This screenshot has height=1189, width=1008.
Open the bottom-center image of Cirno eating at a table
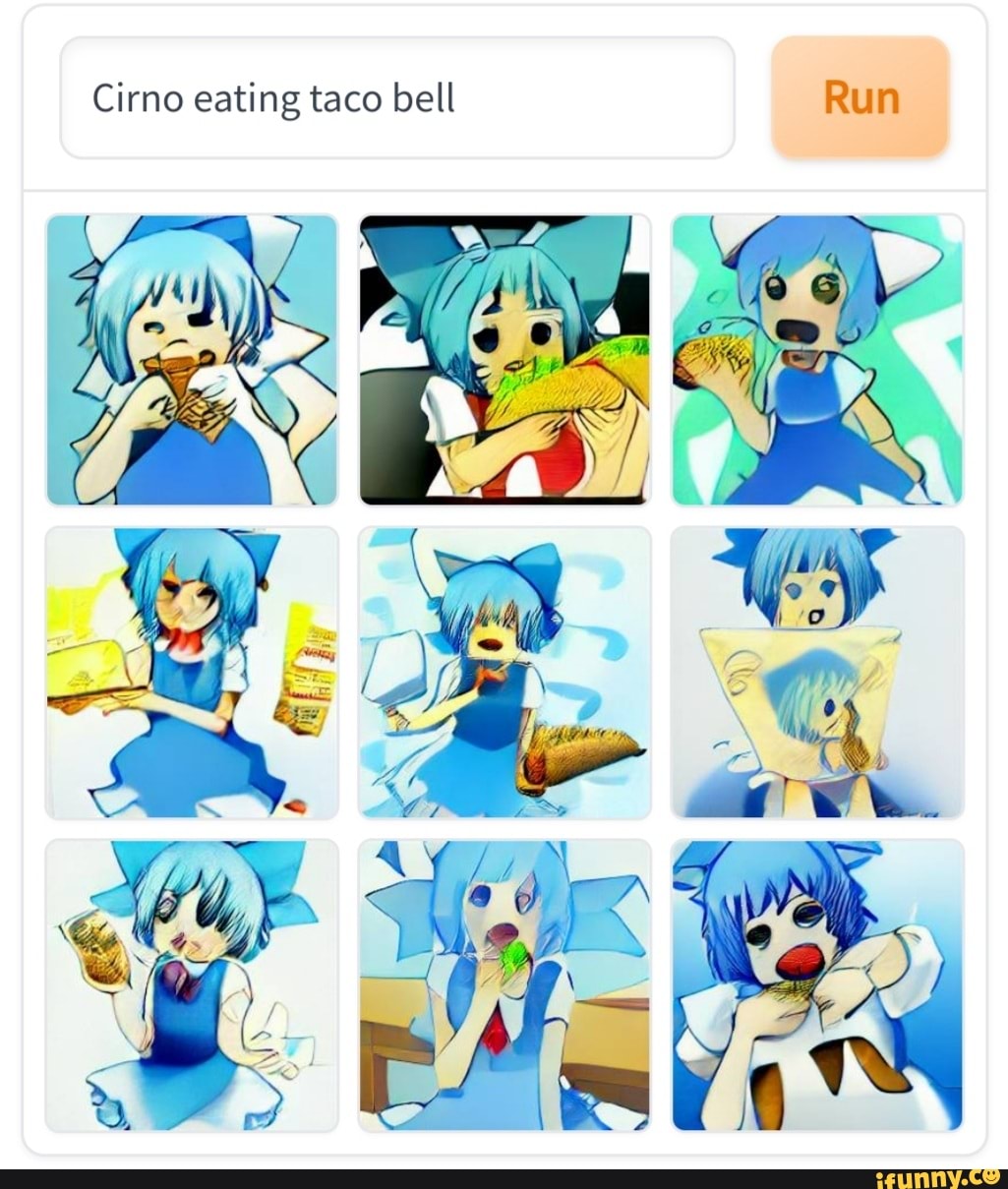[x=504, y=983]
